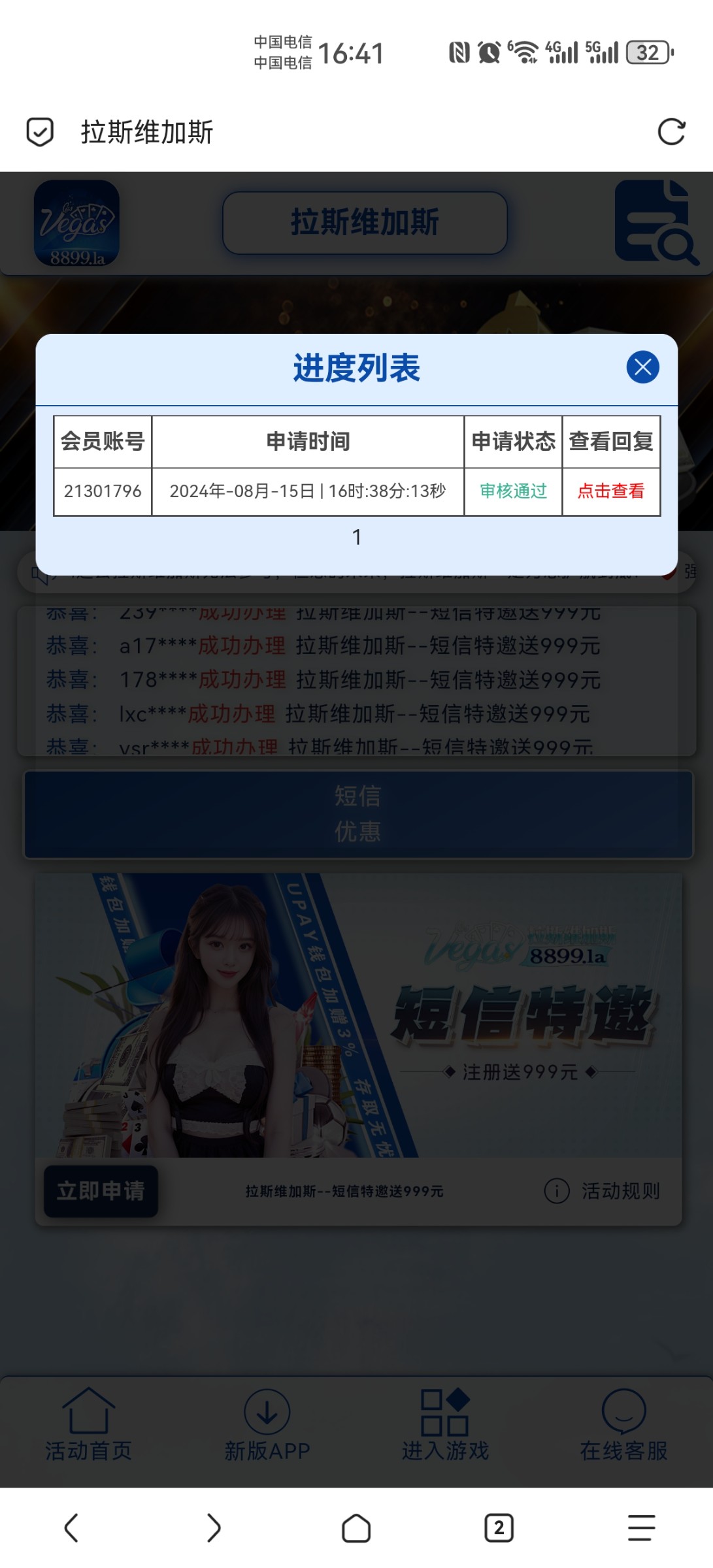Go back in the browser
Screen dimensions: 713x1568
pos(71,1527)
